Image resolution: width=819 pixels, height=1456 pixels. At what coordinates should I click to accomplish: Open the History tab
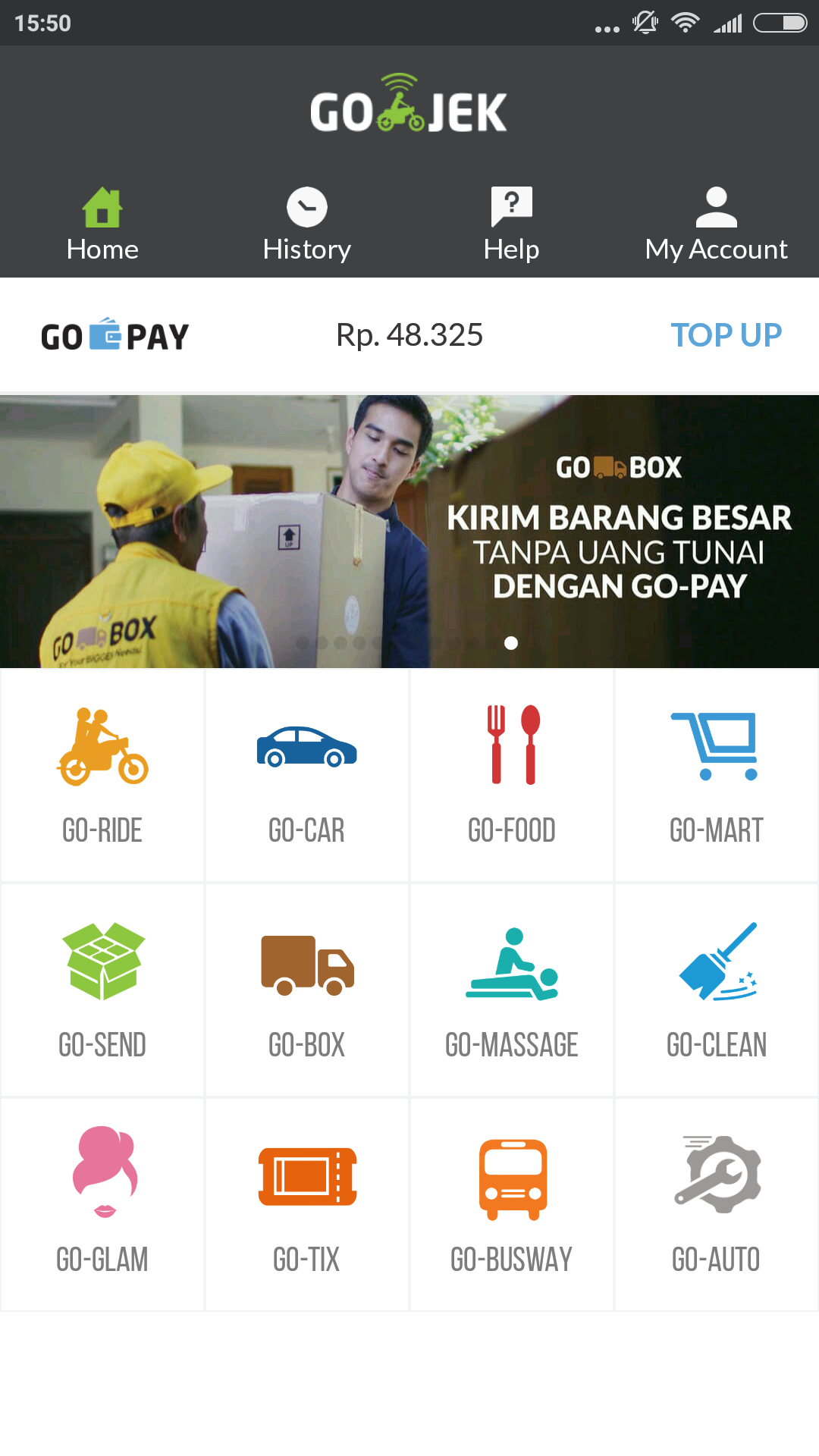[x=306, y=224]
